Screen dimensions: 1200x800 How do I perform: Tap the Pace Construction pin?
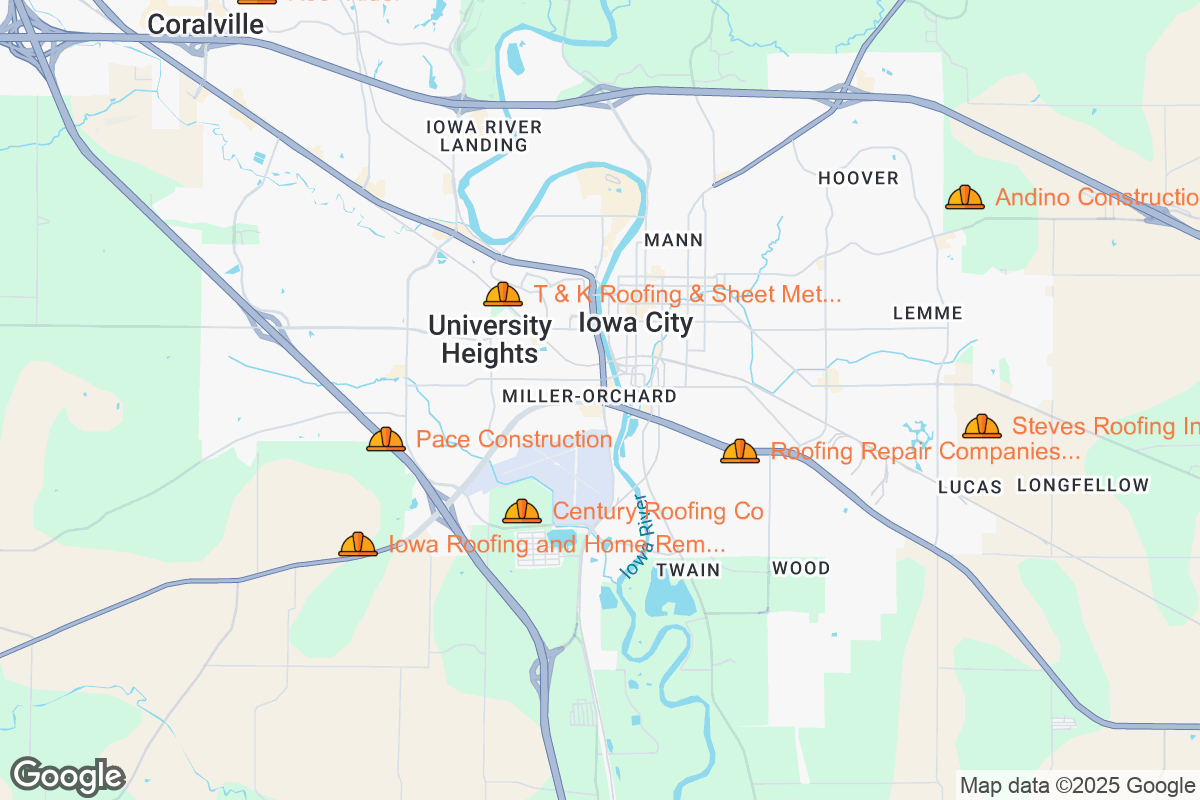pos(386,439)
